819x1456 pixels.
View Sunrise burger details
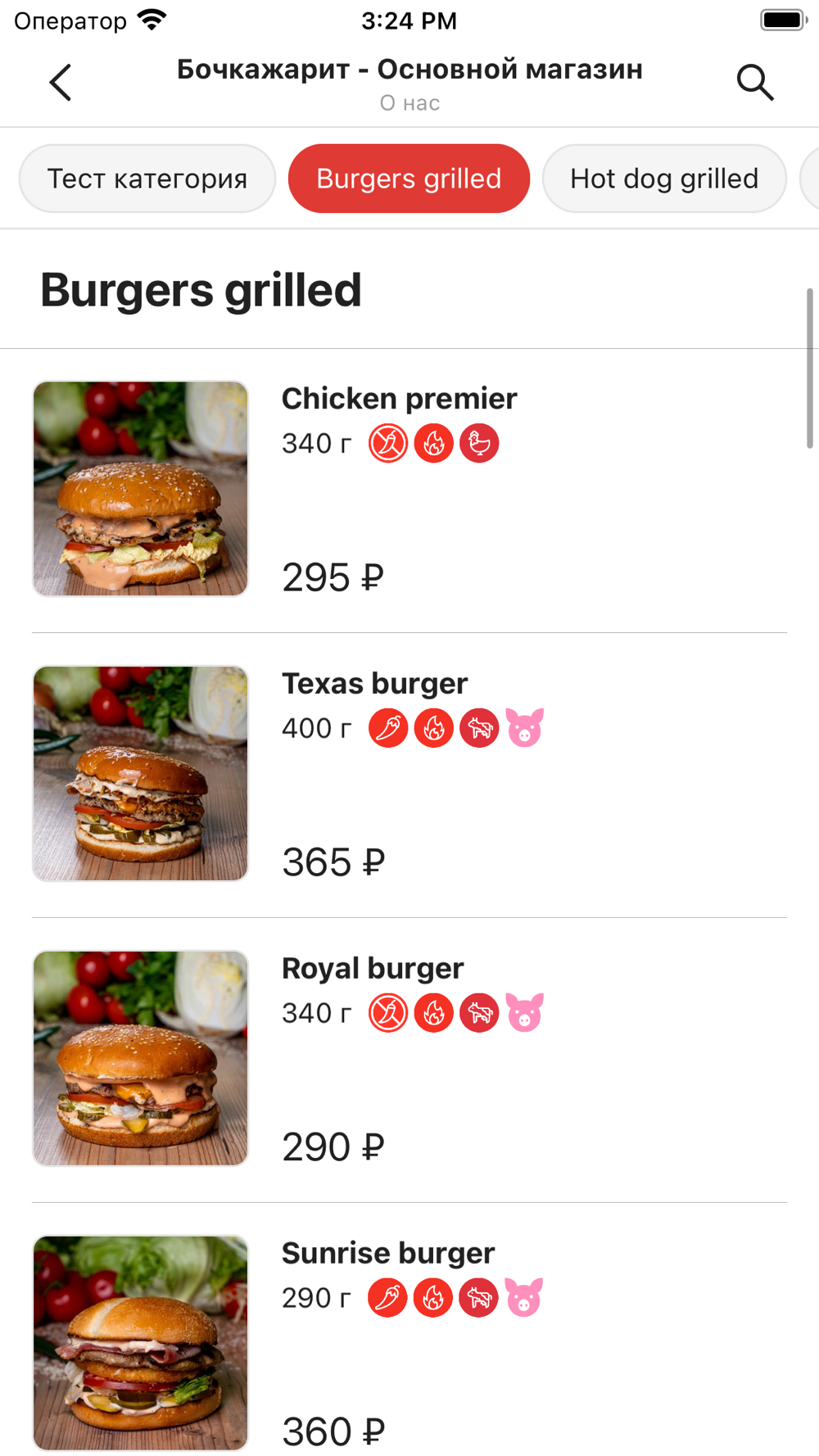click(x=388, y=1254)
